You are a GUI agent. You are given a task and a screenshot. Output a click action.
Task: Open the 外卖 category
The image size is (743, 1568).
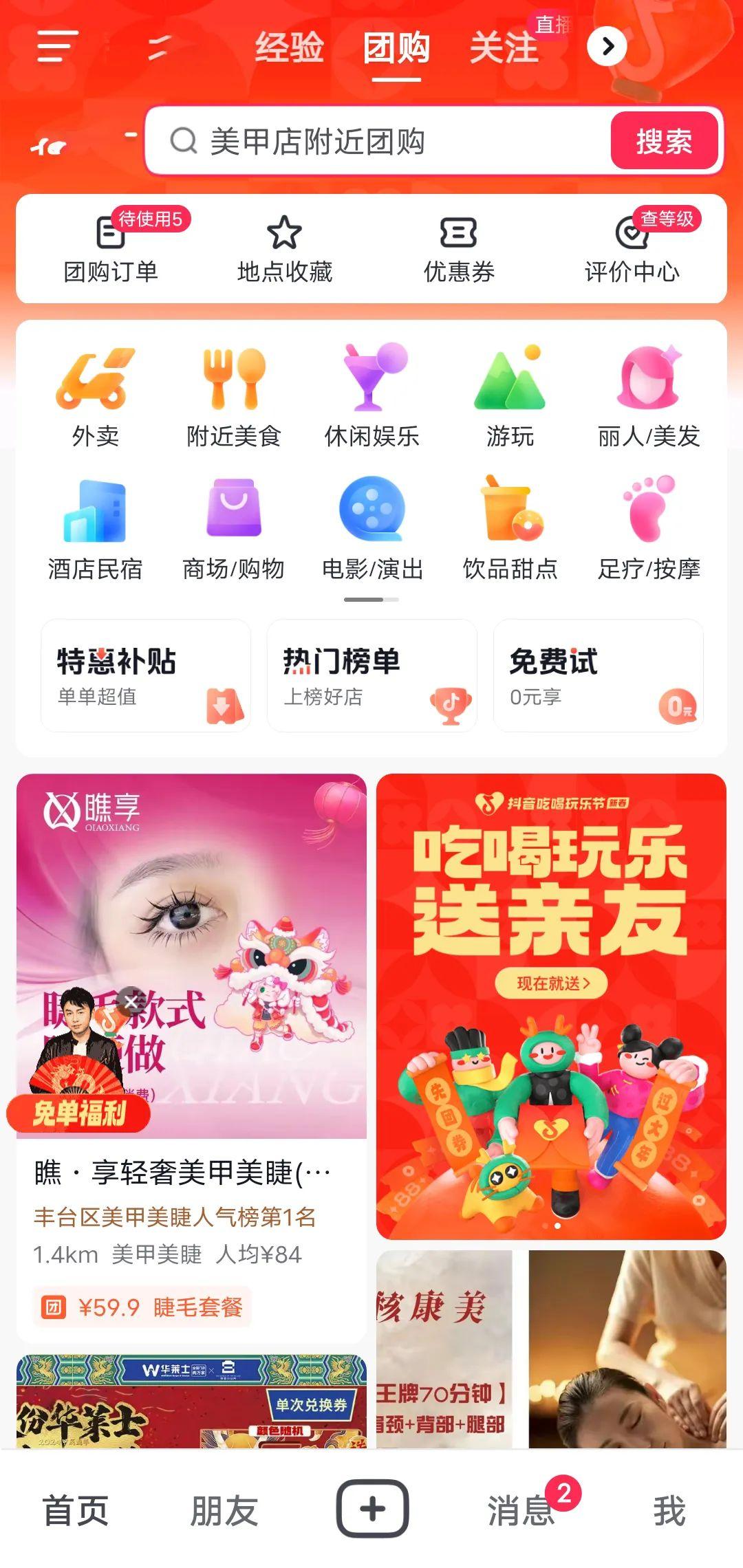point(95,396)
